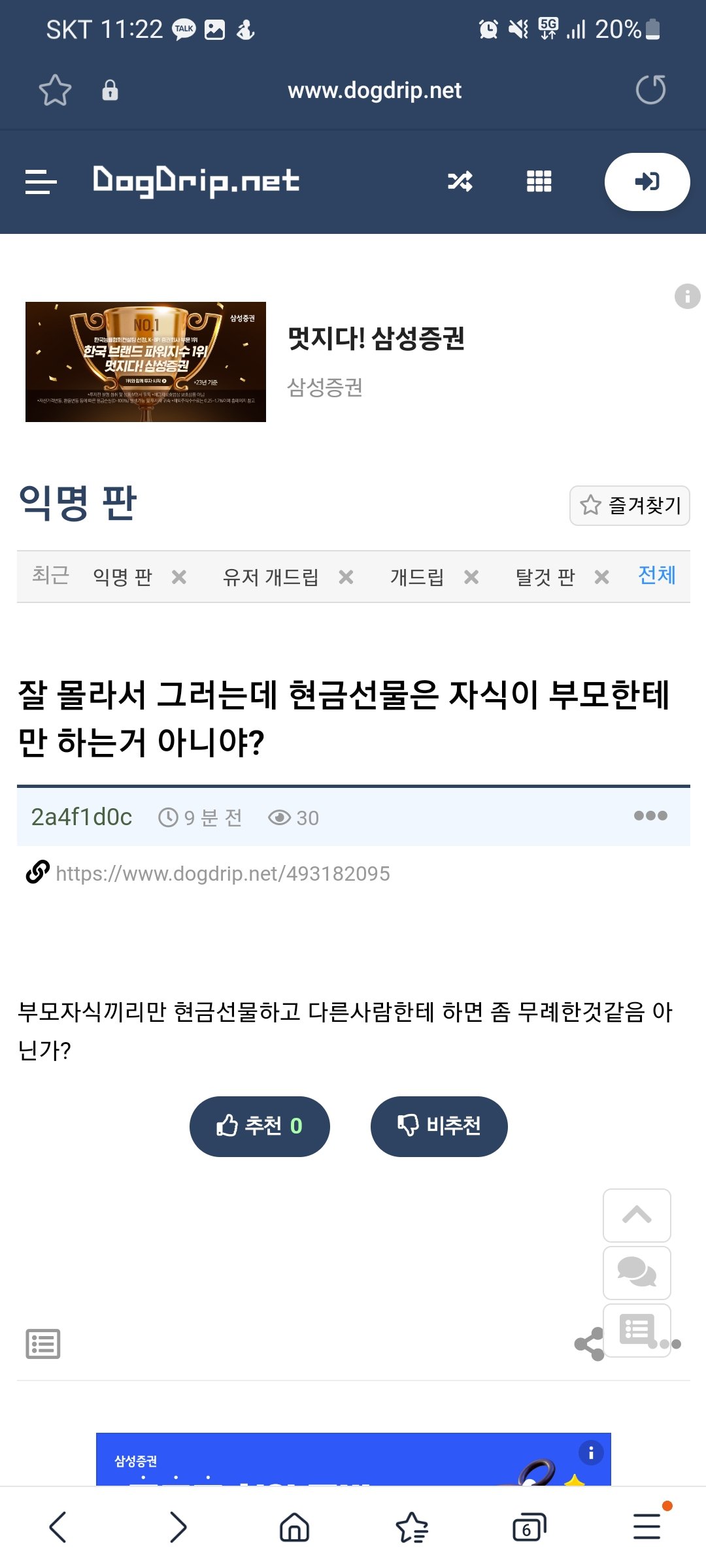Tap the white login button in the header
706x1568 pixels.
click(x=647, y=182)
